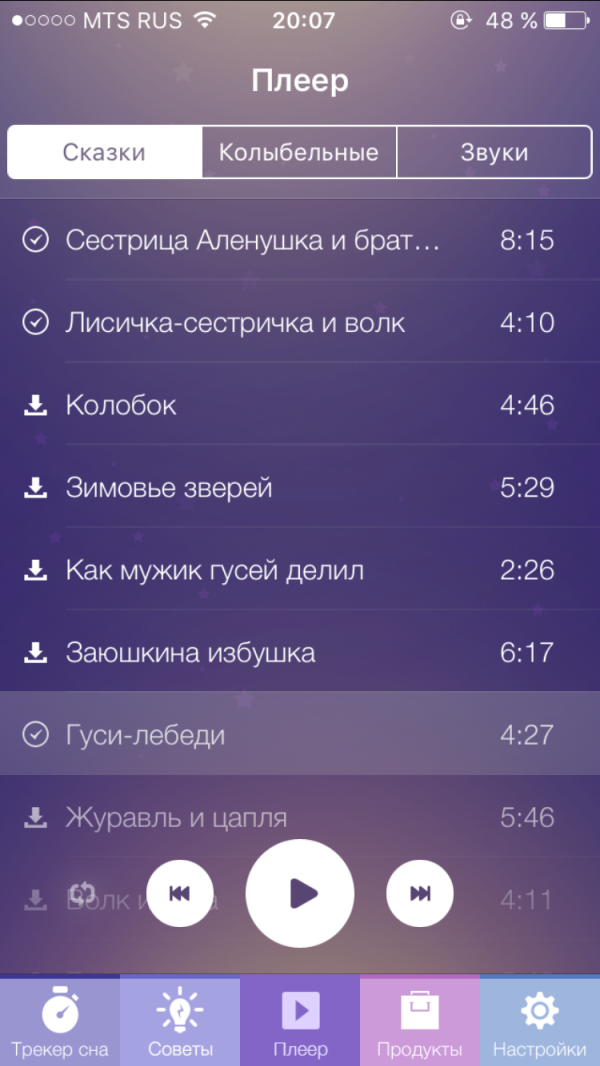Image resolution: width=600 pixels, height=1066 pixels.
Task: Tap the Плеер tab in the bottom bar
Action: [300, 1022]
